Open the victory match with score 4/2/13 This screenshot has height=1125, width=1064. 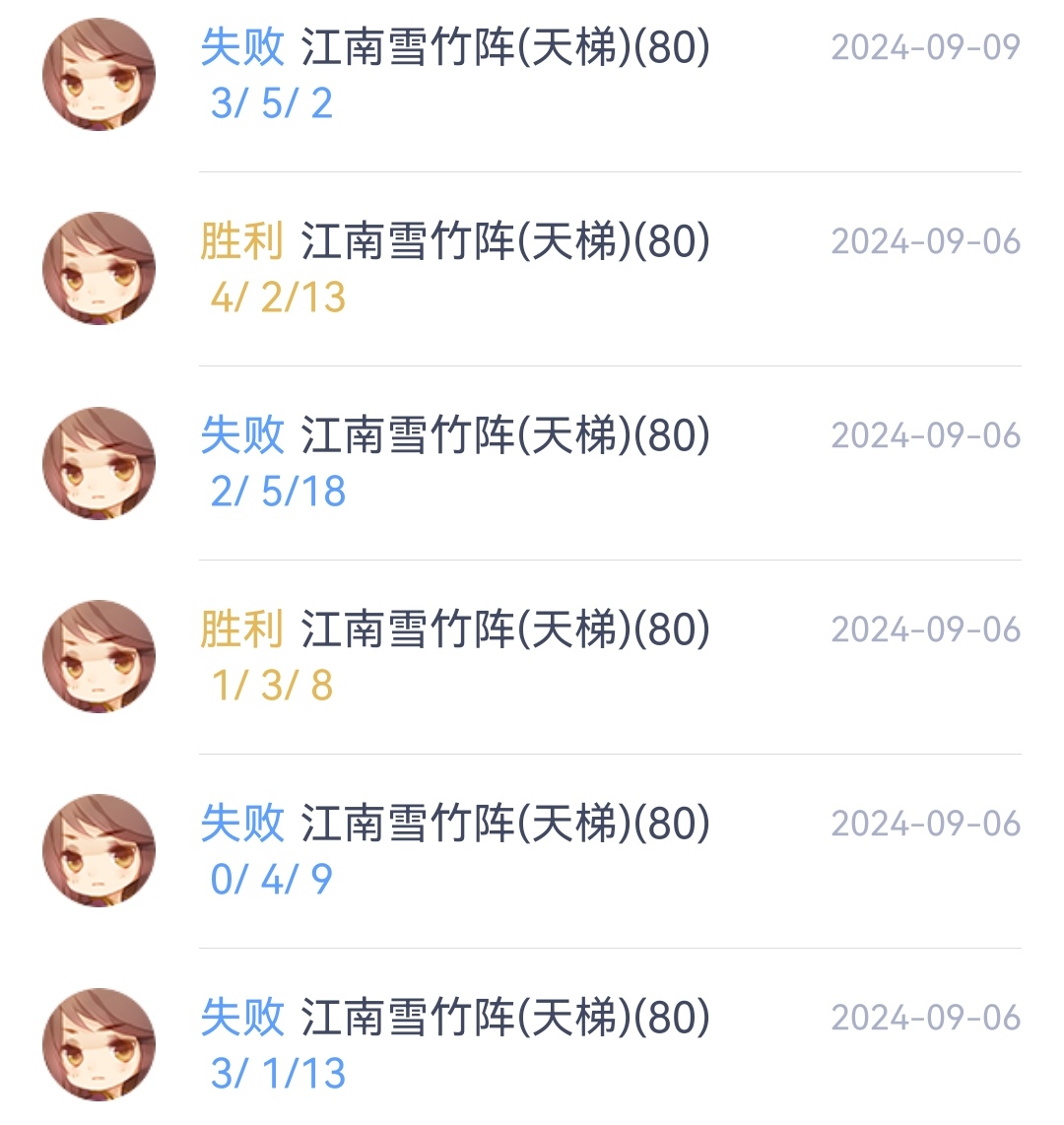pyautogui.click(x=532, y=269)
